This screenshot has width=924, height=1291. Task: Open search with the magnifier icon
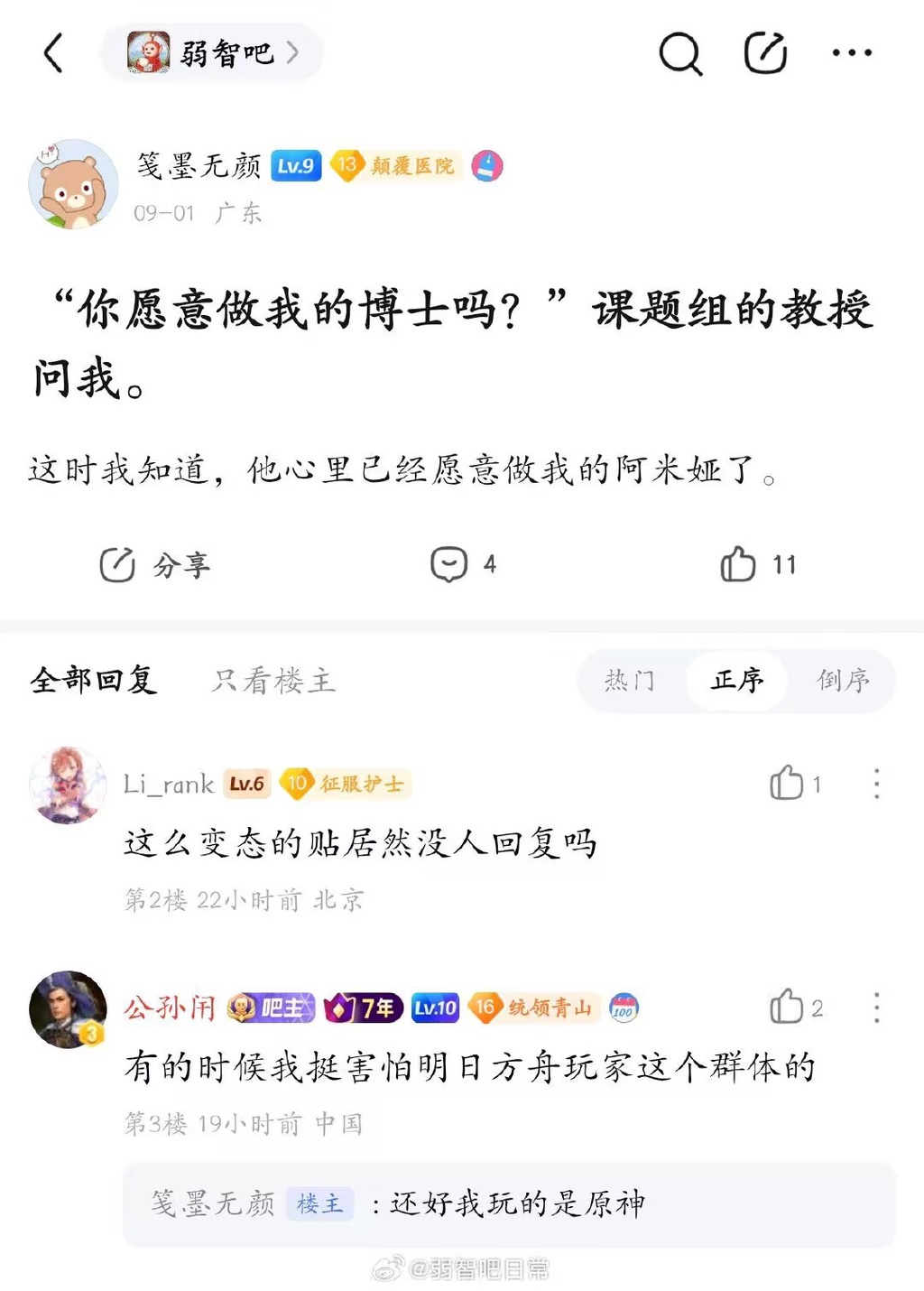[680, 53]
